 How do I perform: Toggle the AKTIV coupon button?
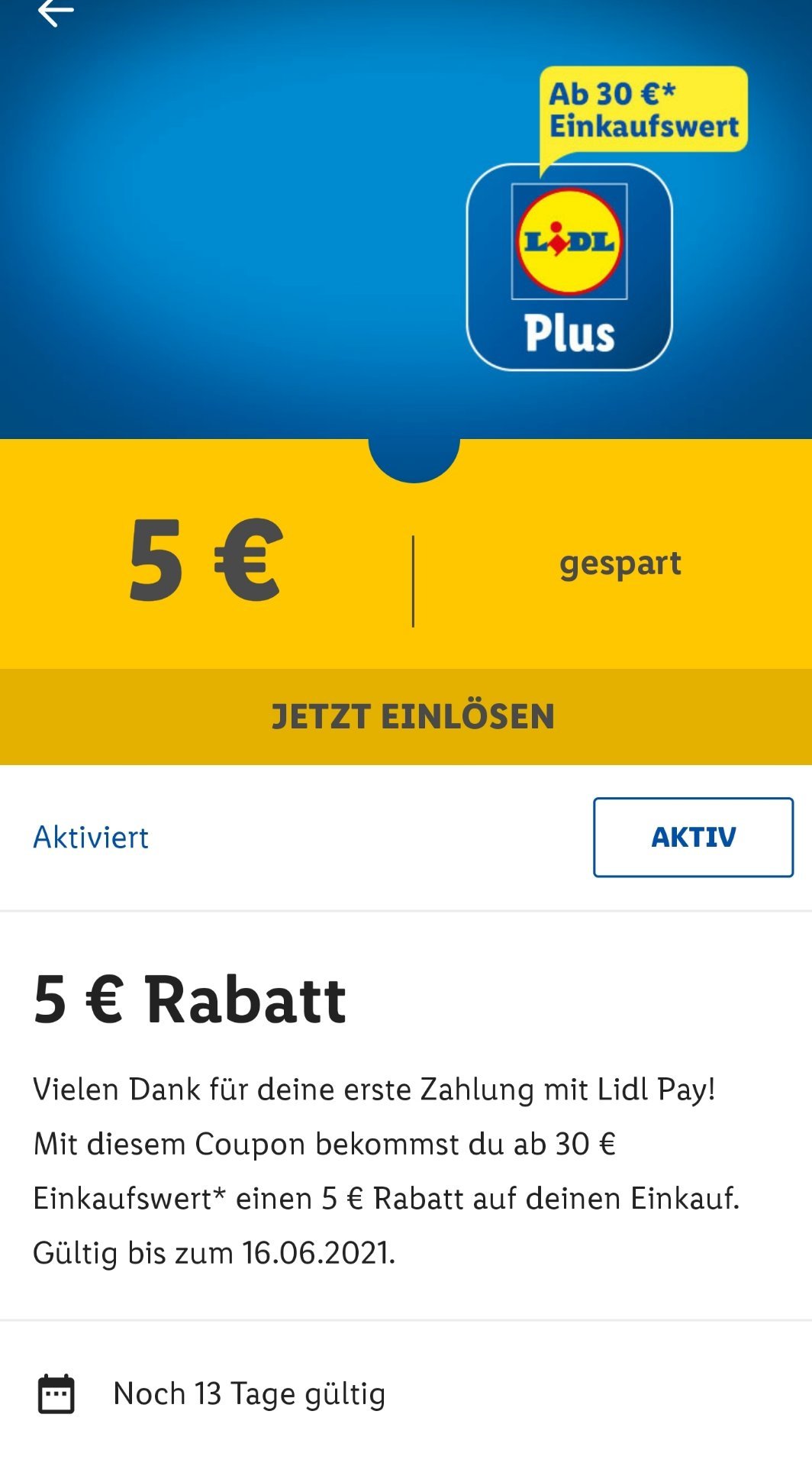pos(693,837)
